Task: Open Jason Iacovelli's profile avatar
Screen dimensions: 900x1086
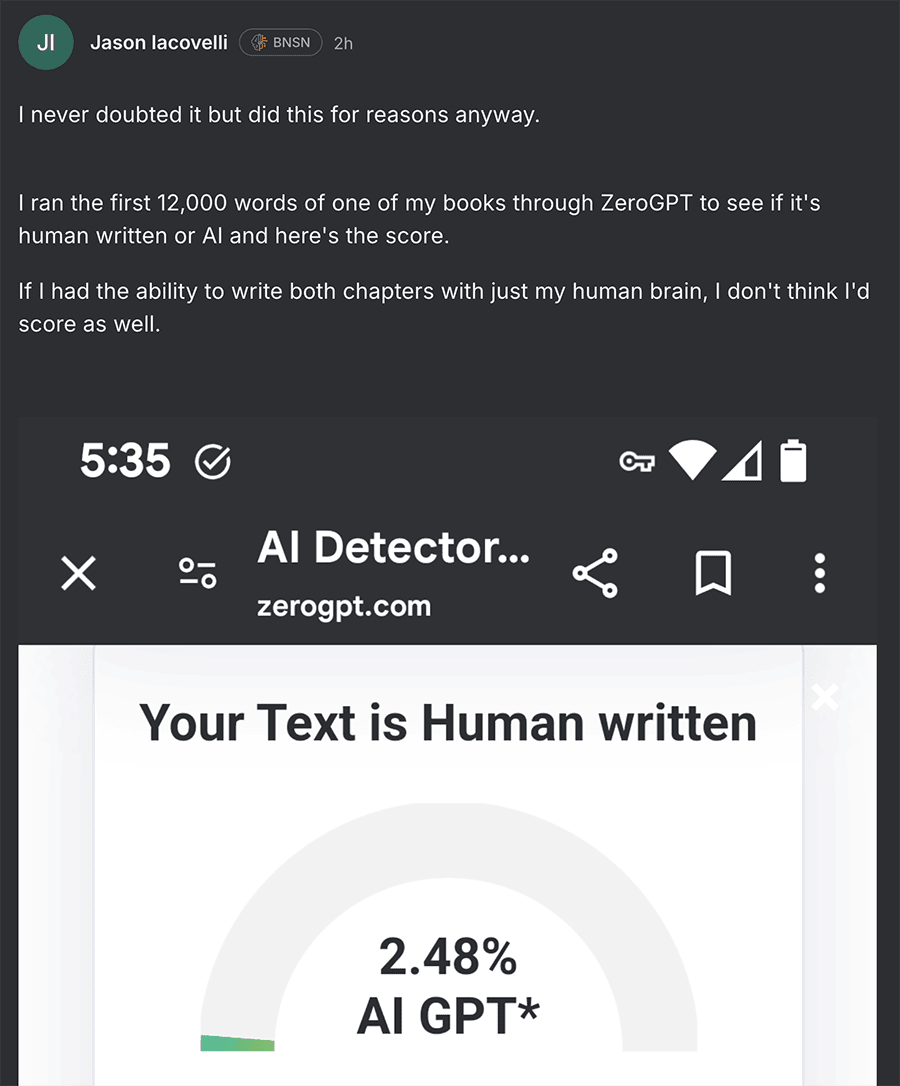Action: (x=46, y=43)
